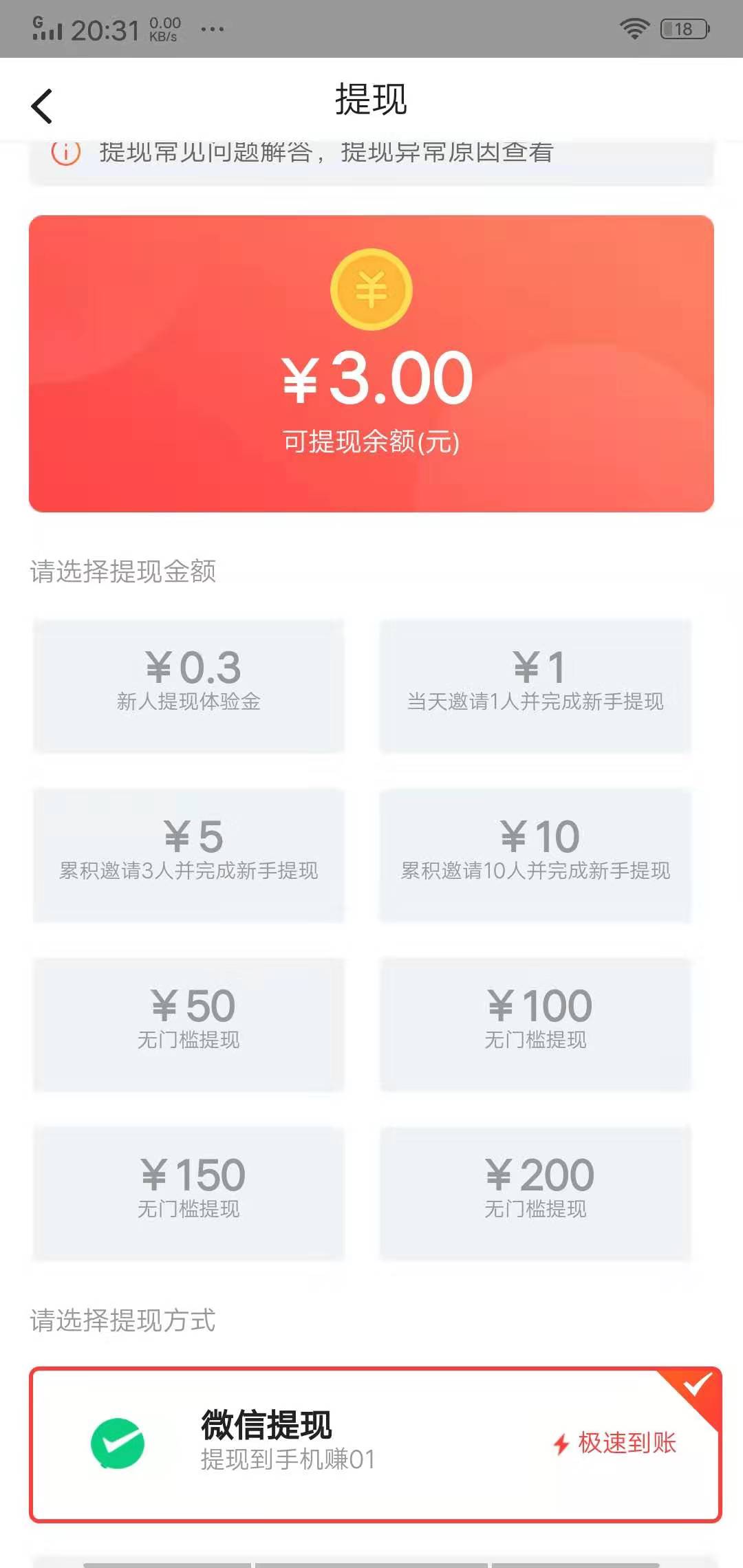
Task: Click the back arrow to leave 提现 page
Action: click(41, 103)
